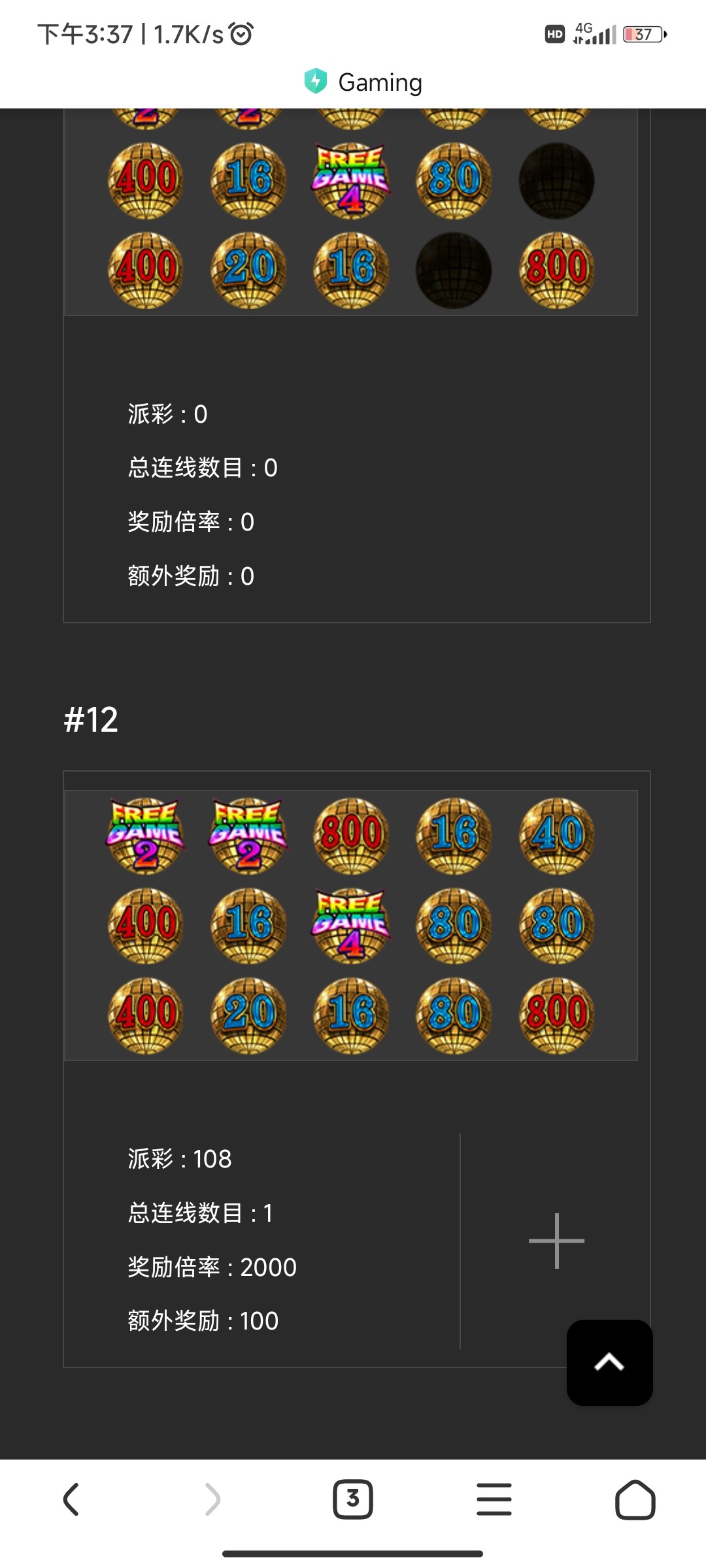Go back to the previous page
Viewport: 706px width, 1568px height.
(x=71, y=1499)
